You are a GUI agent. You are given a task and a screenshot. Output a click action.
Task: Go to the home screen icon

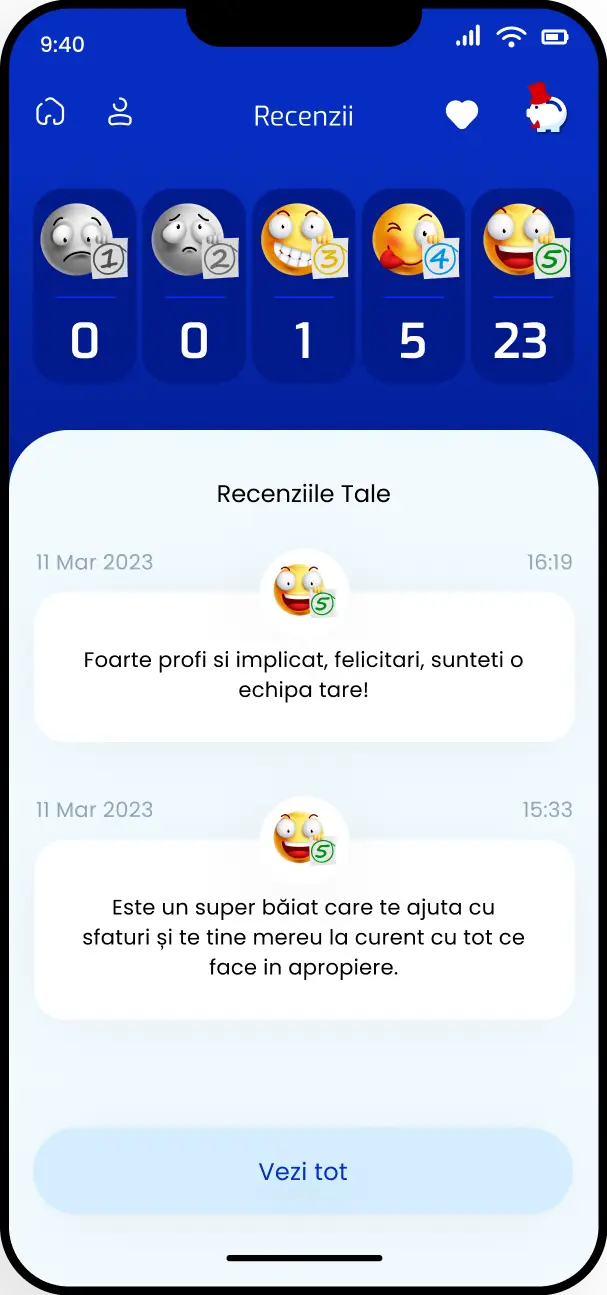[x=50, y=113]
